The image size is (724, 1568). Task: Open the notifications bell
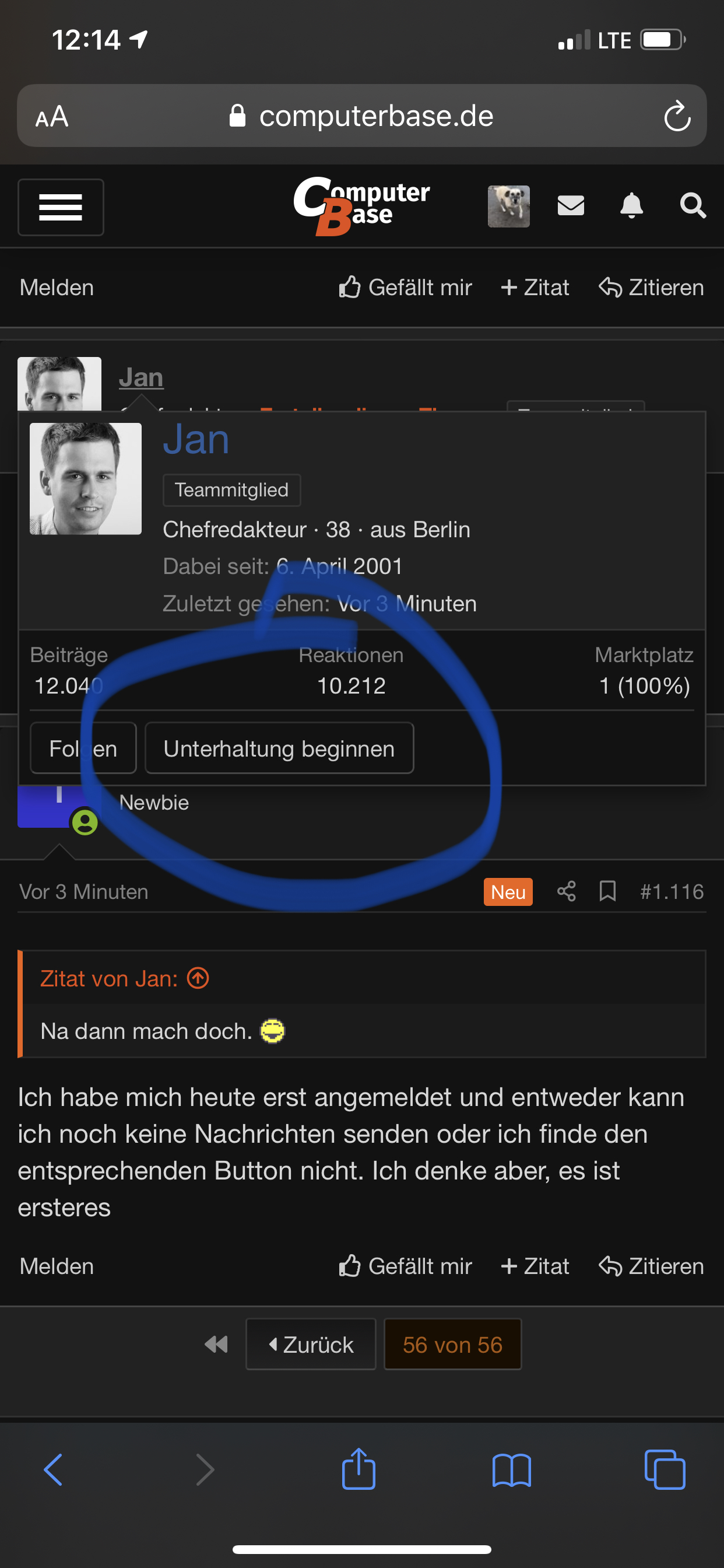pyautogui.click(x=631, y=206)
